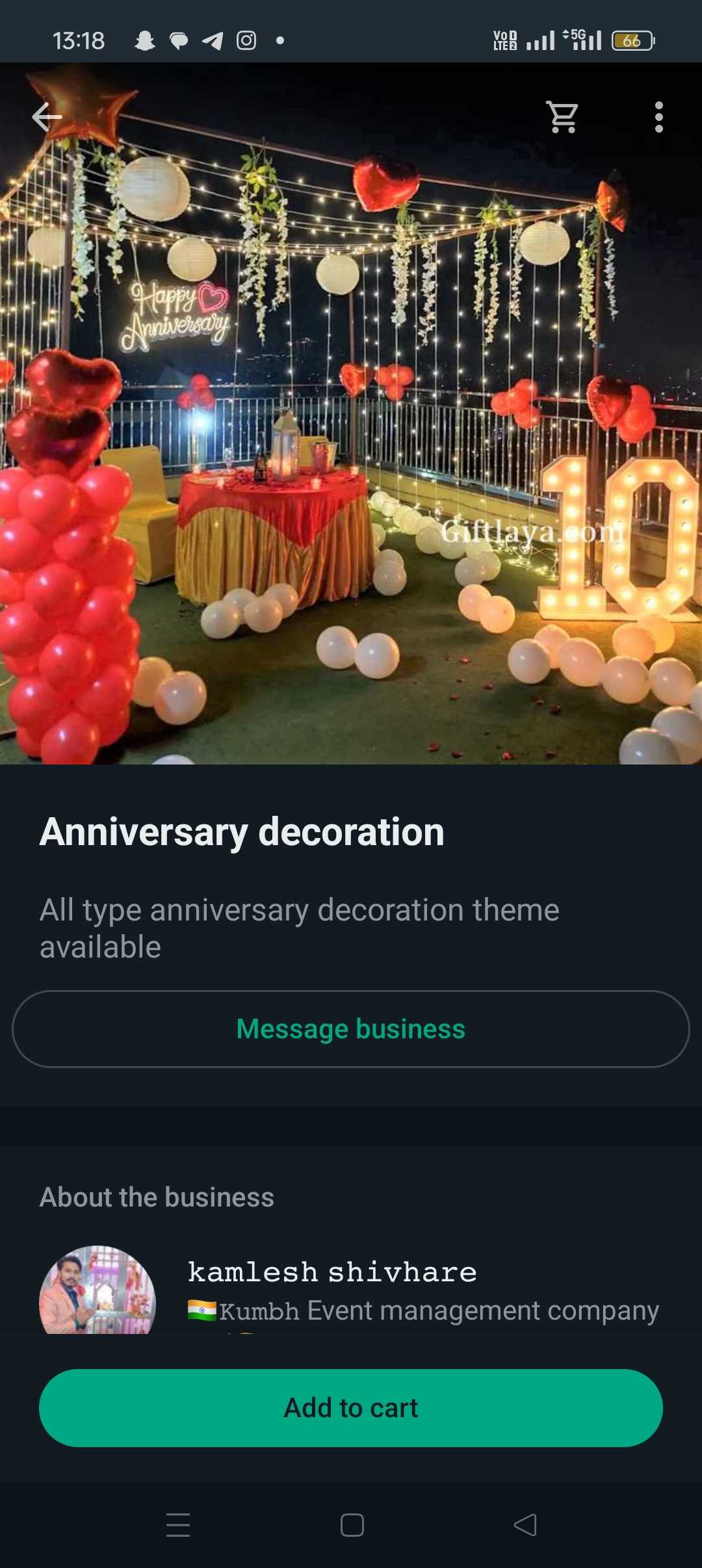
Task: Open the system recent apps button
Action: click(x=178, y=1525)
